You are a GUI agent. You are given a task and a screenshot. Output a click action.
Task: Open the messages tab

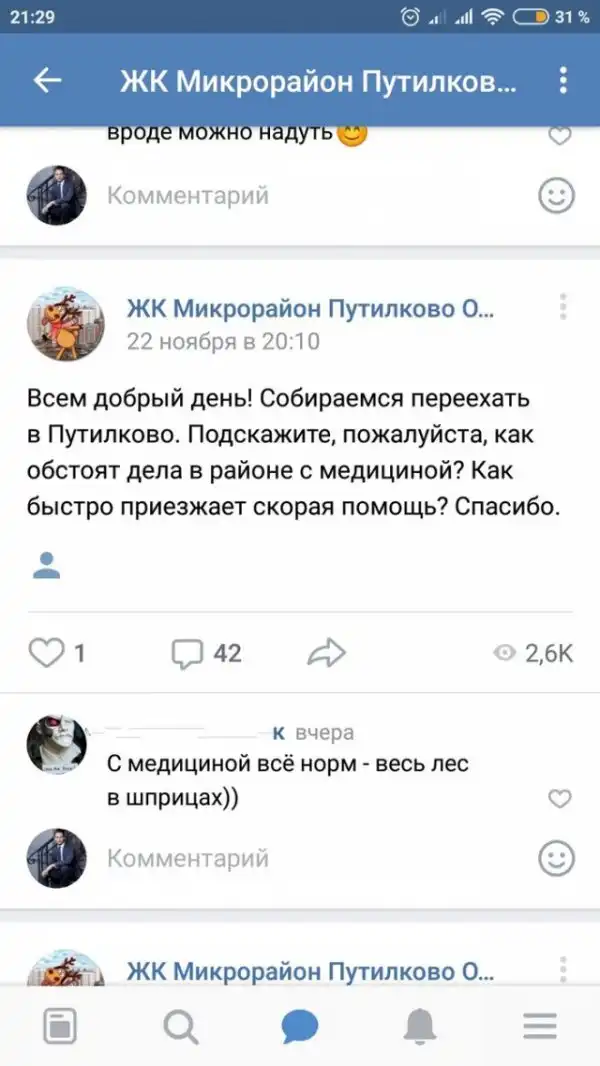point(300,1026)
